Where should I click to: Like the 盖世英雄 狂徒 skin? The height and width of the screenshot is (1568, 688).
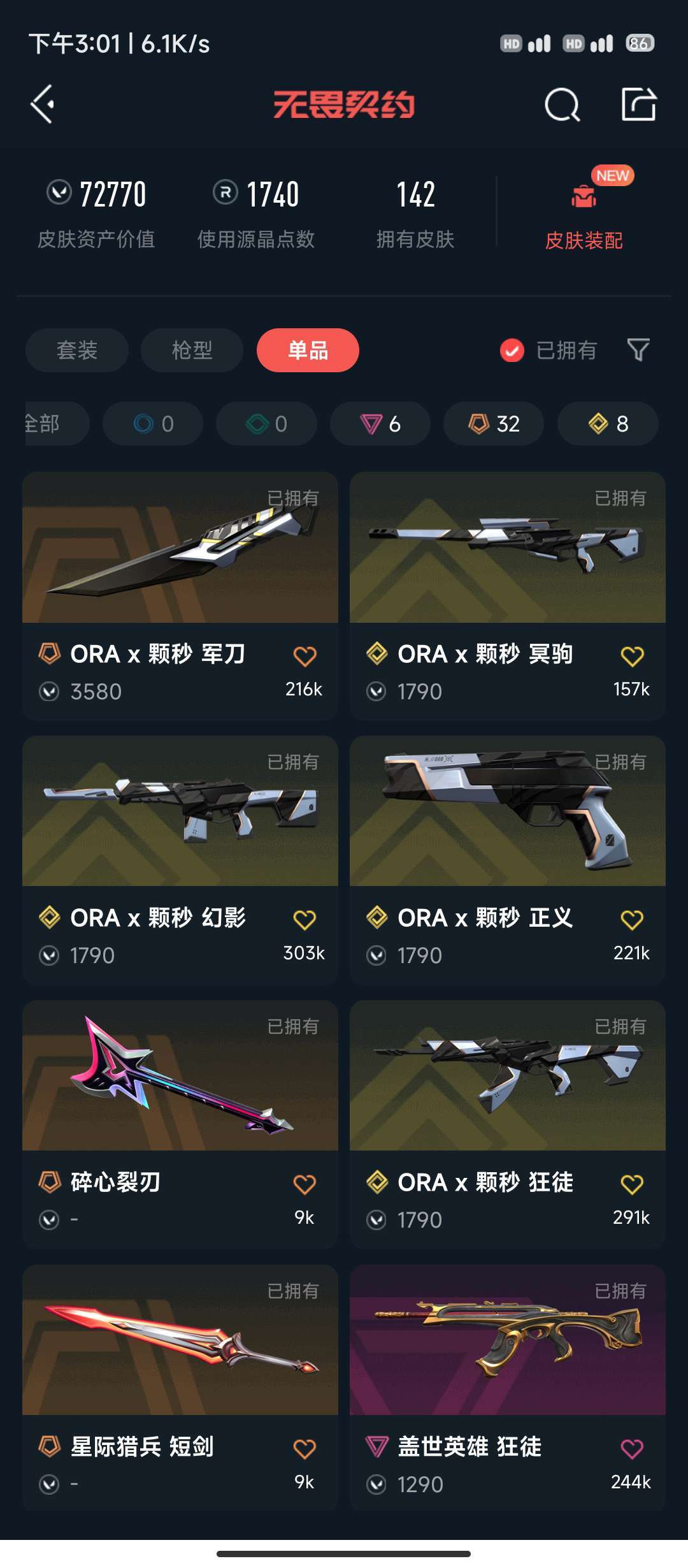pyautogui.click(x=632, y=1449)
